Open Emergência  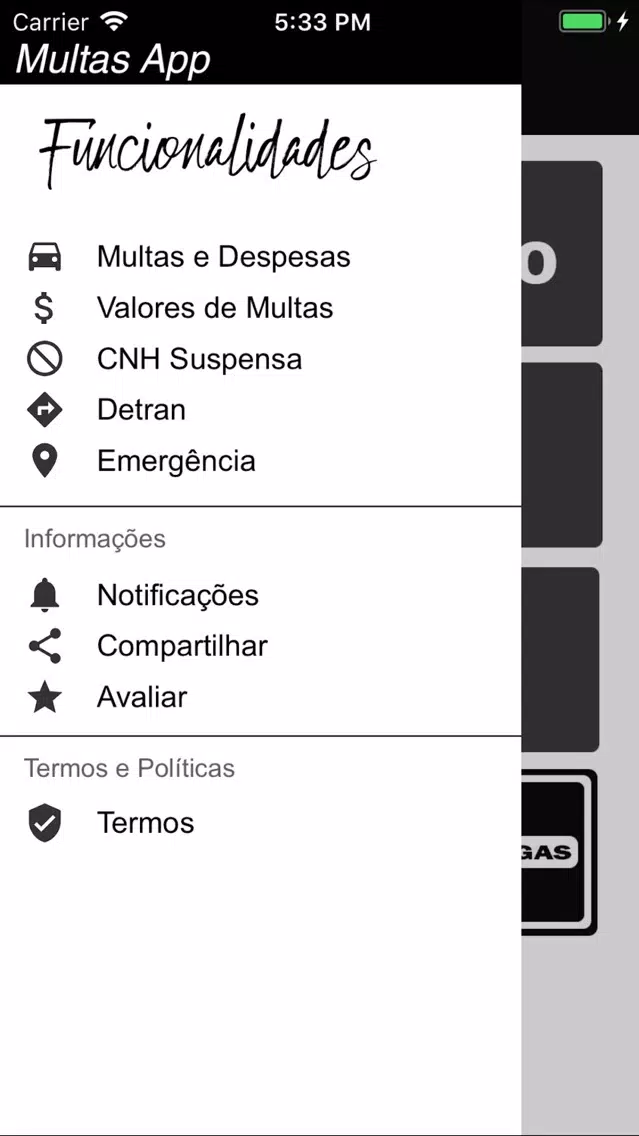click(260, 461)
